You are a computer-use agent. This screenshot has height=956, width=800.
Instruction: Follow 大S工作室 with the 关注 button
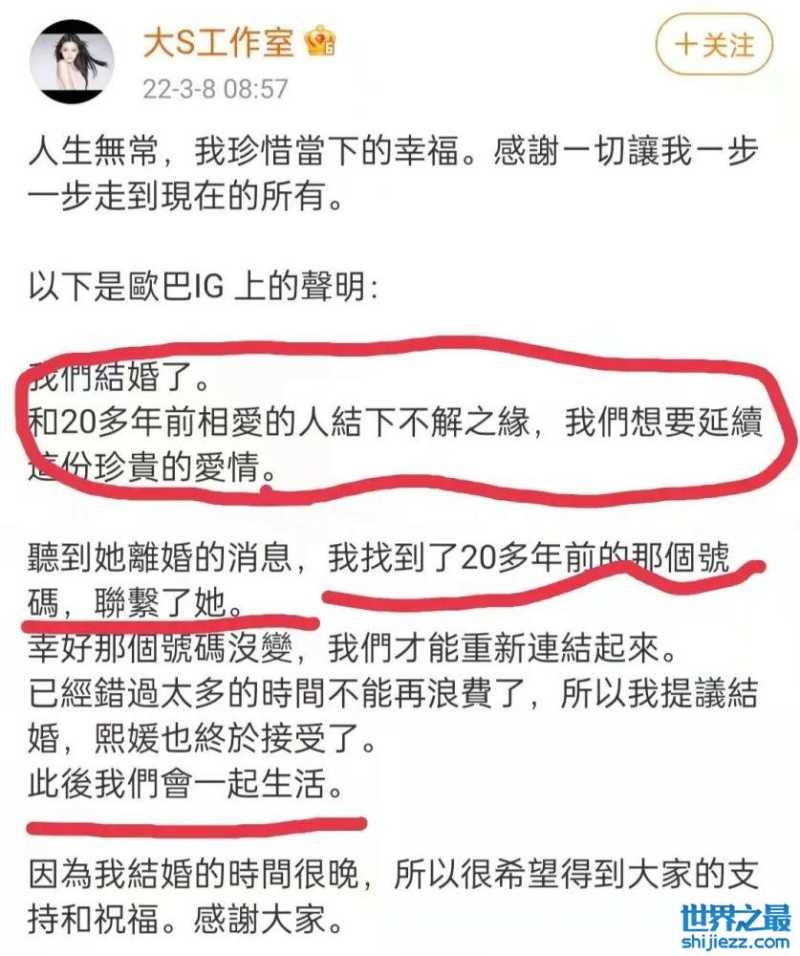pos(715,46)
